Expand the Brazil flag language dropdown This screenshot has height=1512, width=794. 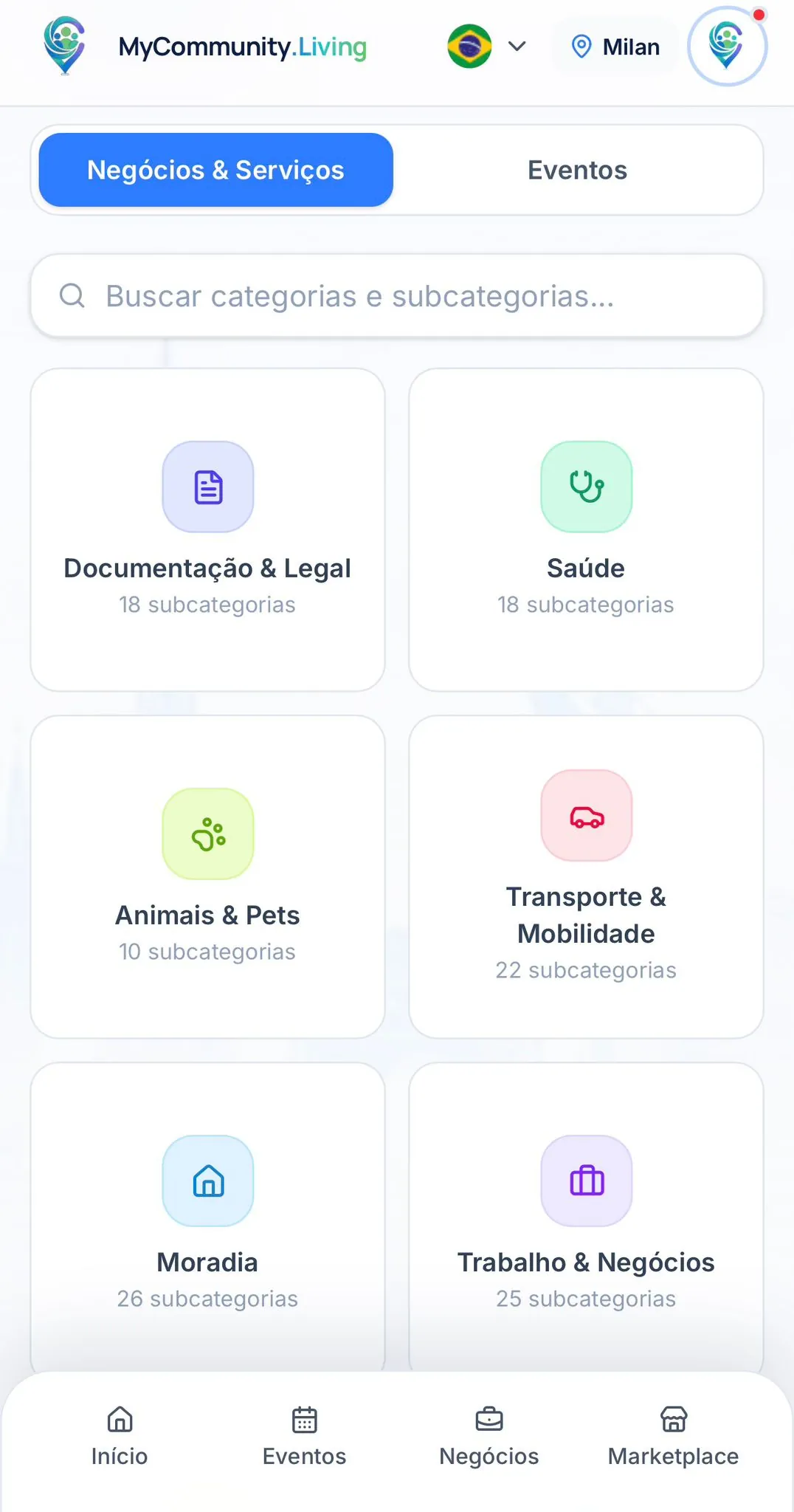tap(471, 47)
